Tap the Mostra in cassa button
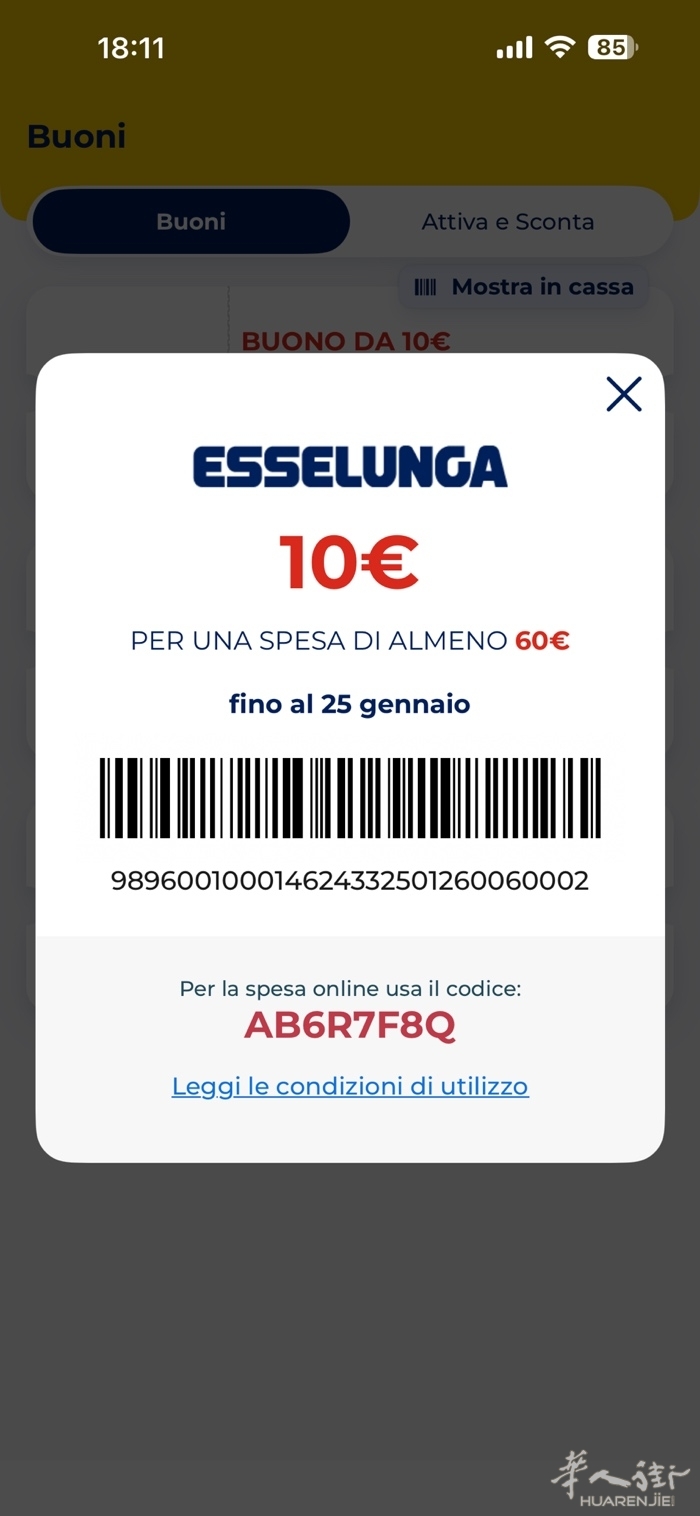This screenshot has height=1516, width=700. (524, 287)
